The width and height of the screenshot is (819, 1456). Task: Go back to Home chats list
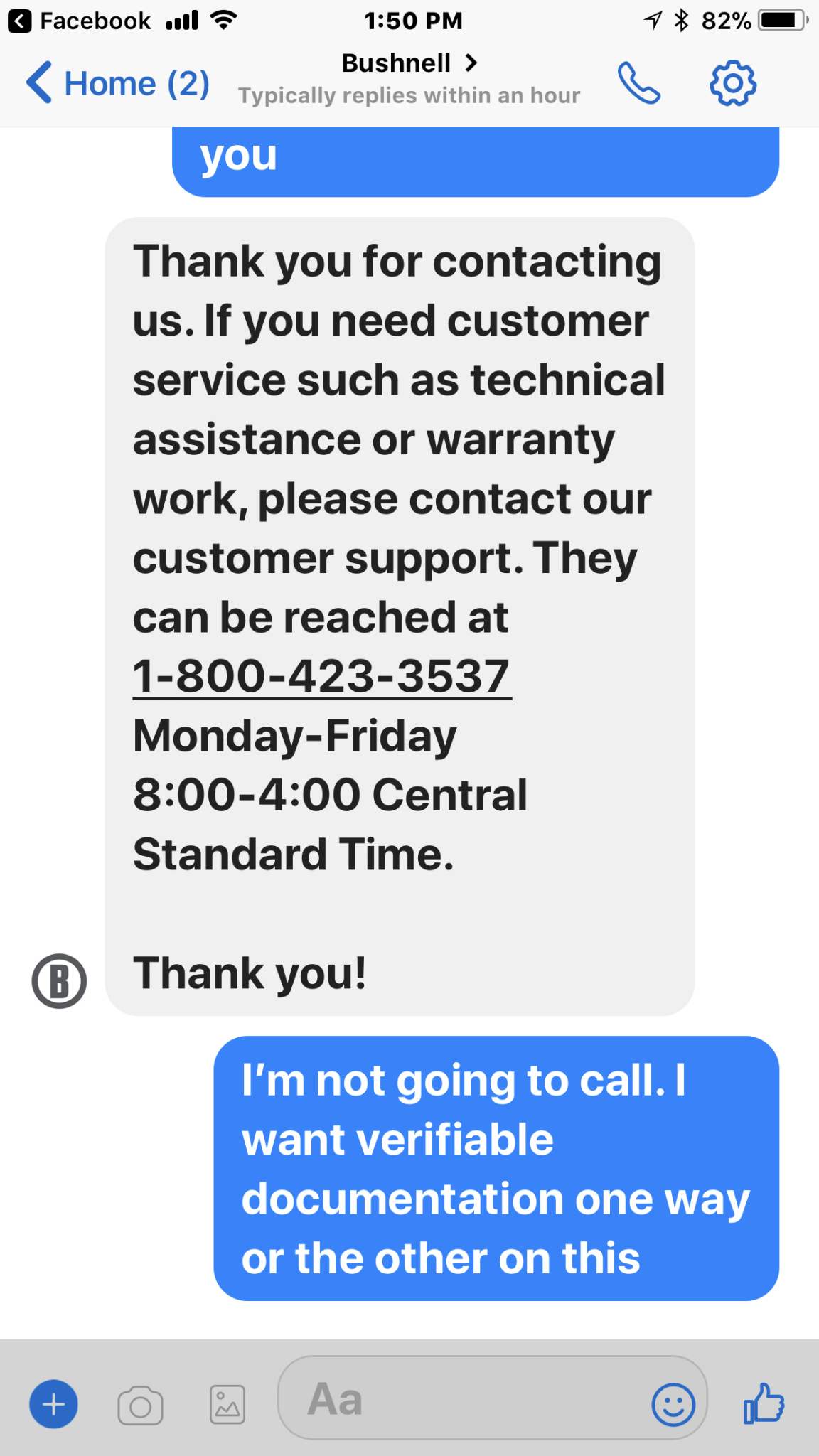click(117, 84)
